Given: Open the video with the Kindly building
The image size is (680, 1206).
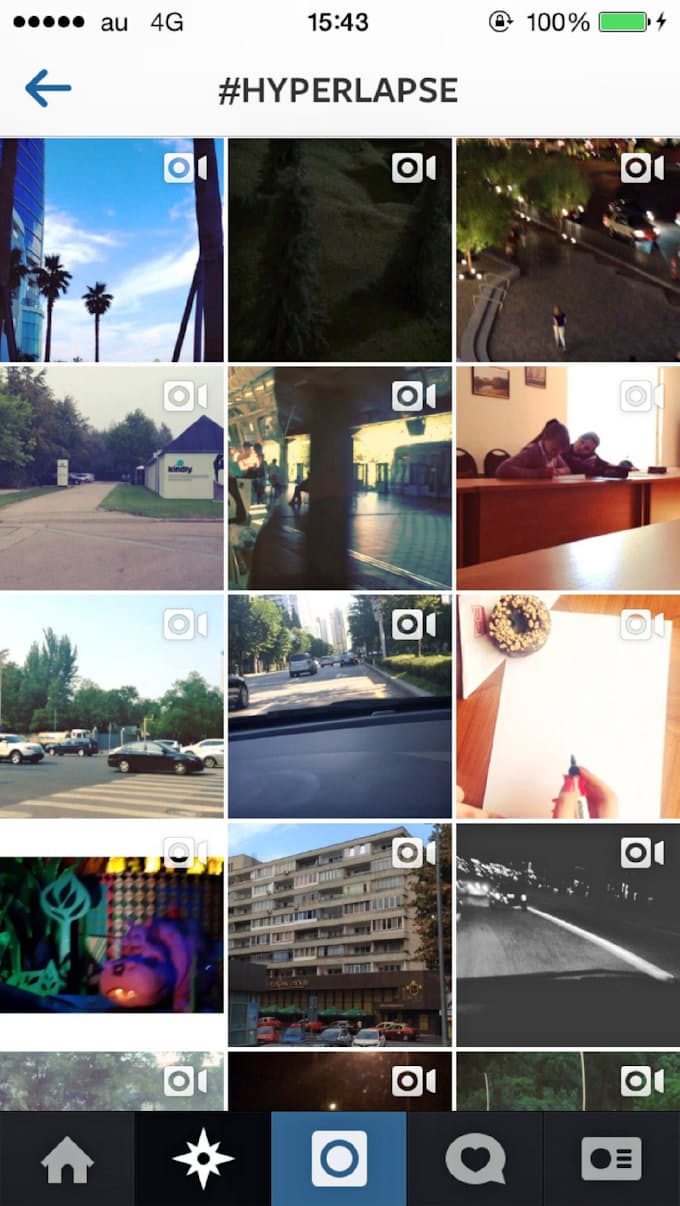Looking at the screenshot, I should 111,478.
